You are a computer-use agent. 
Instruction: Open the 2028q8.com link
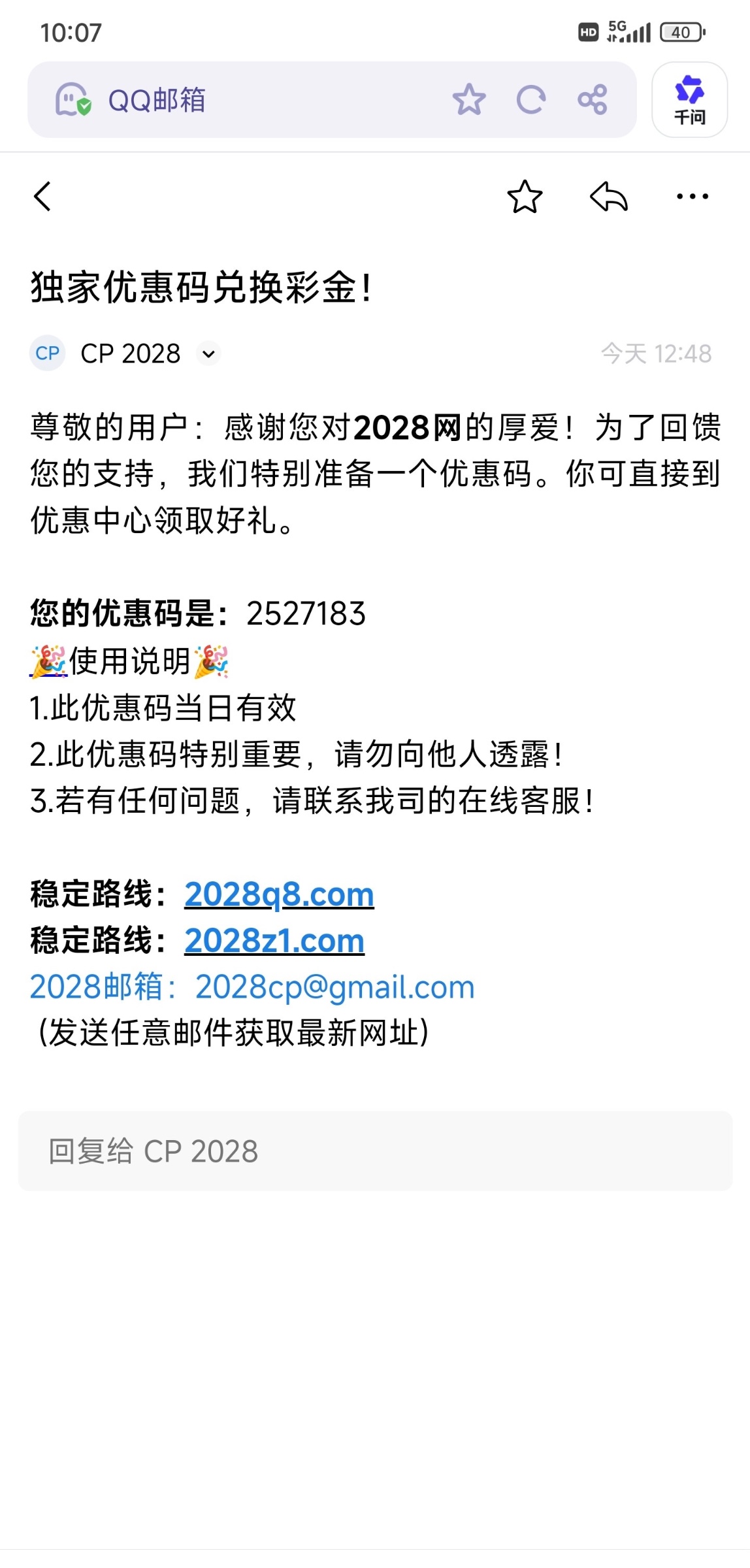click(x=279, y=894)
